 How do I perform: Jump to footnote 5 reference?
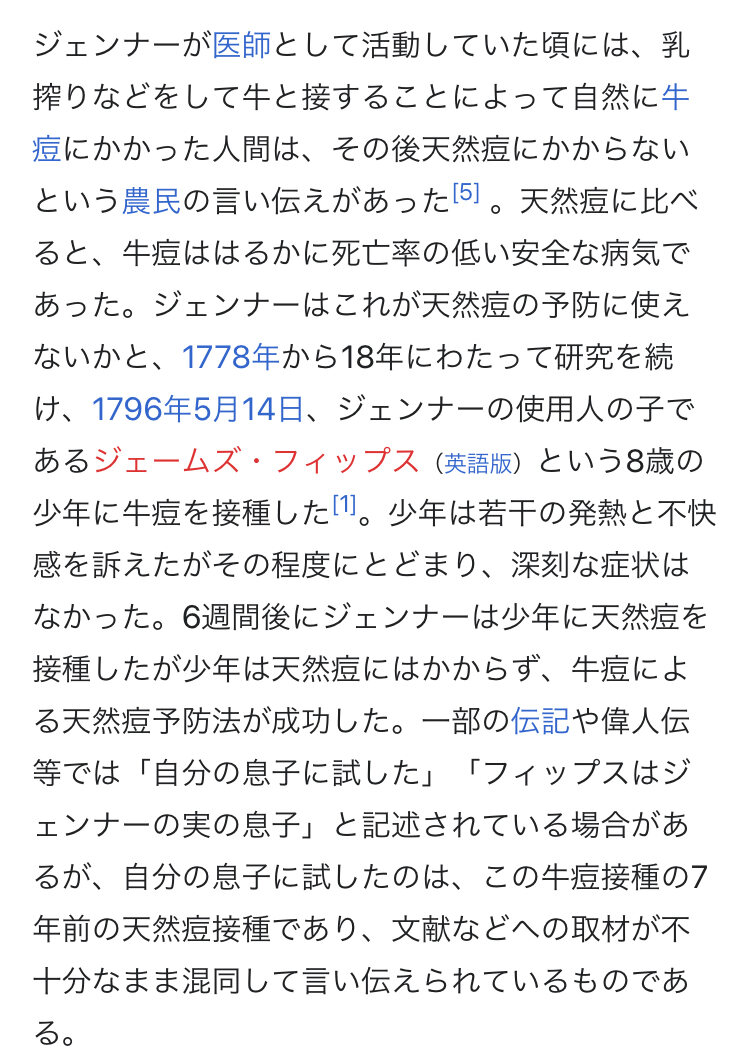coord(466,192)
